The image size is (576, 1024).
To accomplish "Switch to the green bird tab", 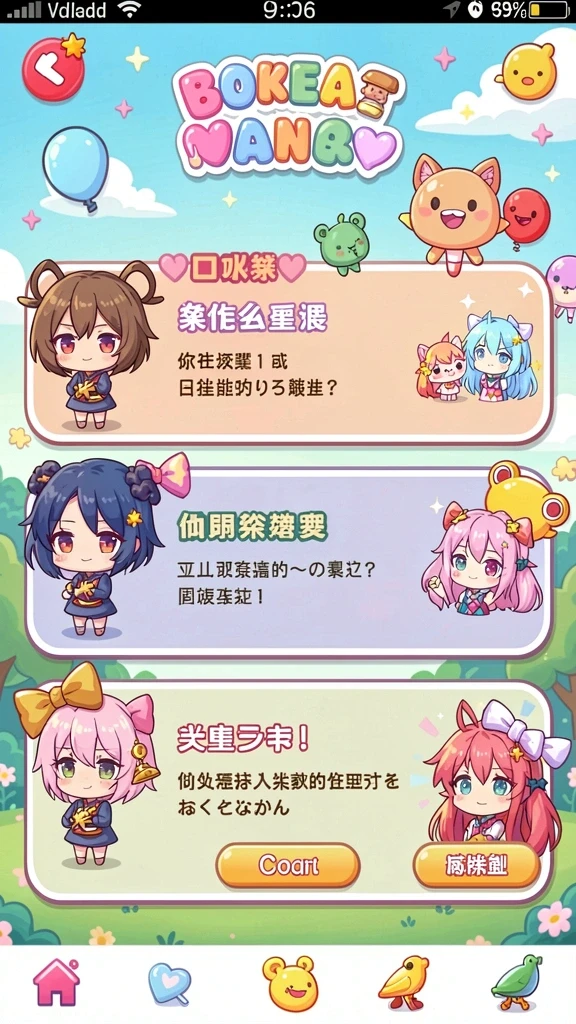I will [517, 984].
